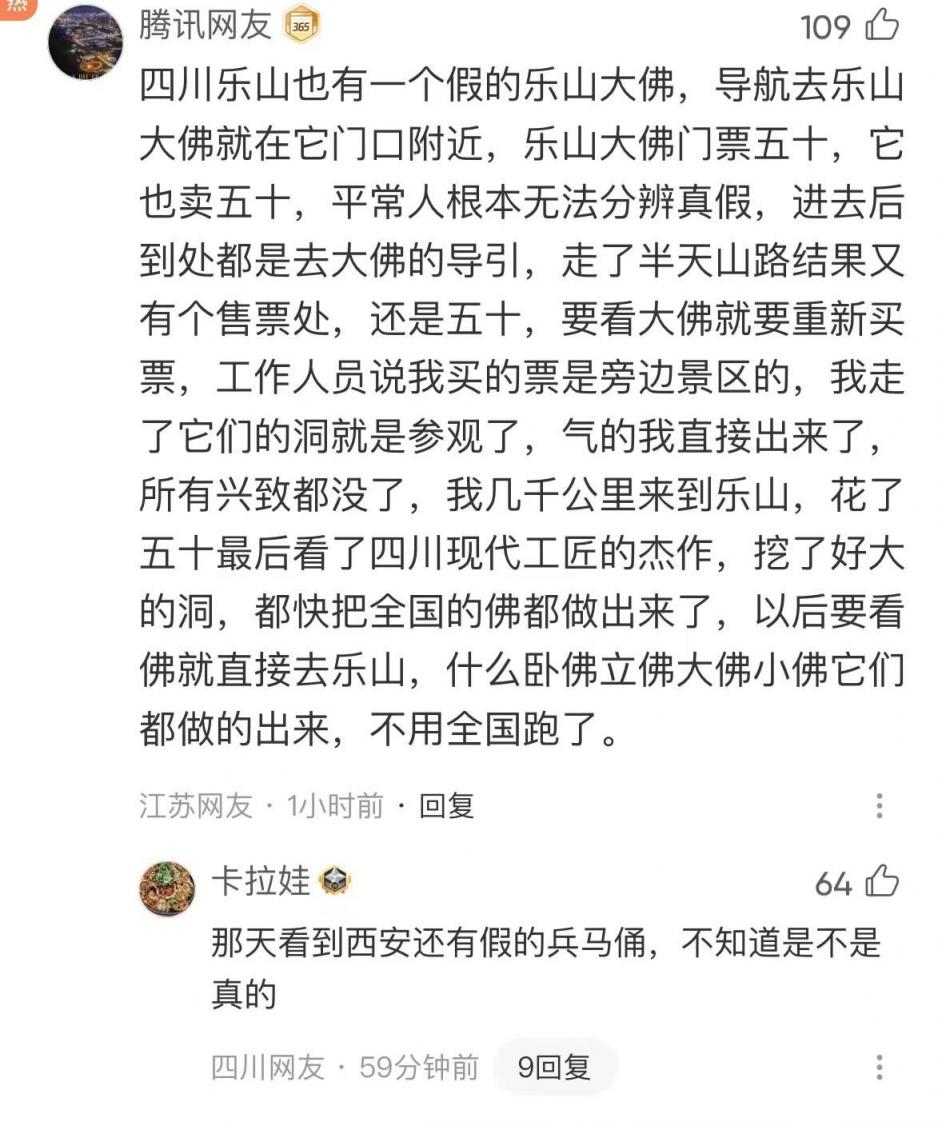Expand the 9回复 replies thread
Screen dimensions: 942x1122
554,1067
